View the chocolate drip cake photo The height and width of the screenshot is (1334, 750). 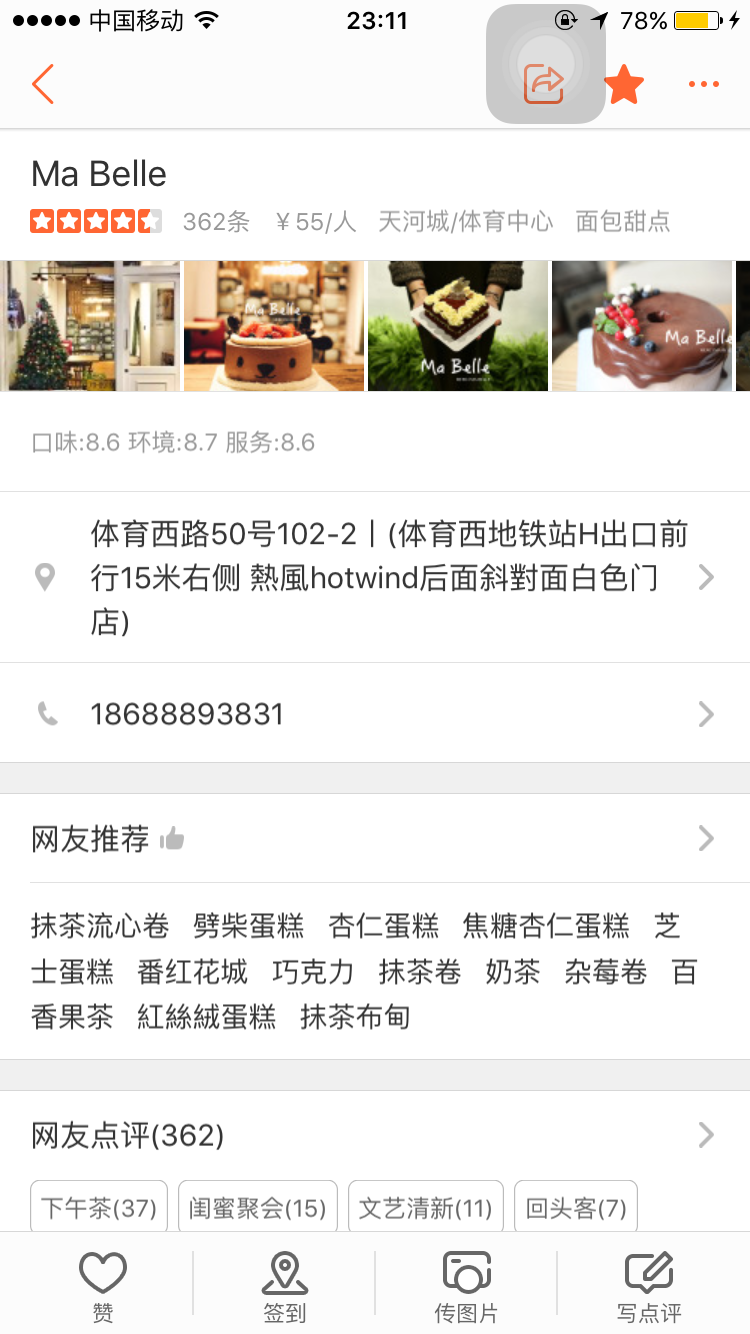click(642, 326)
